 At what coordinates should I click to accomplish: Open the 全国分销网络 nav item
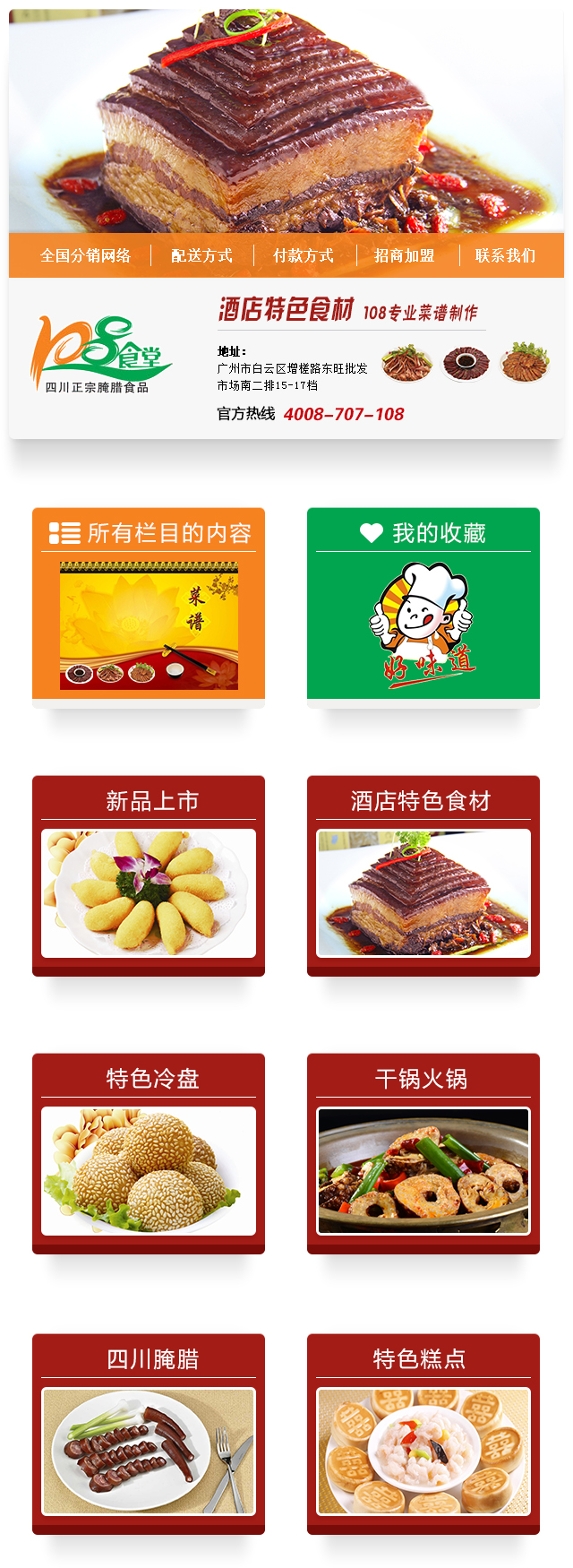[x=86, y=255]
